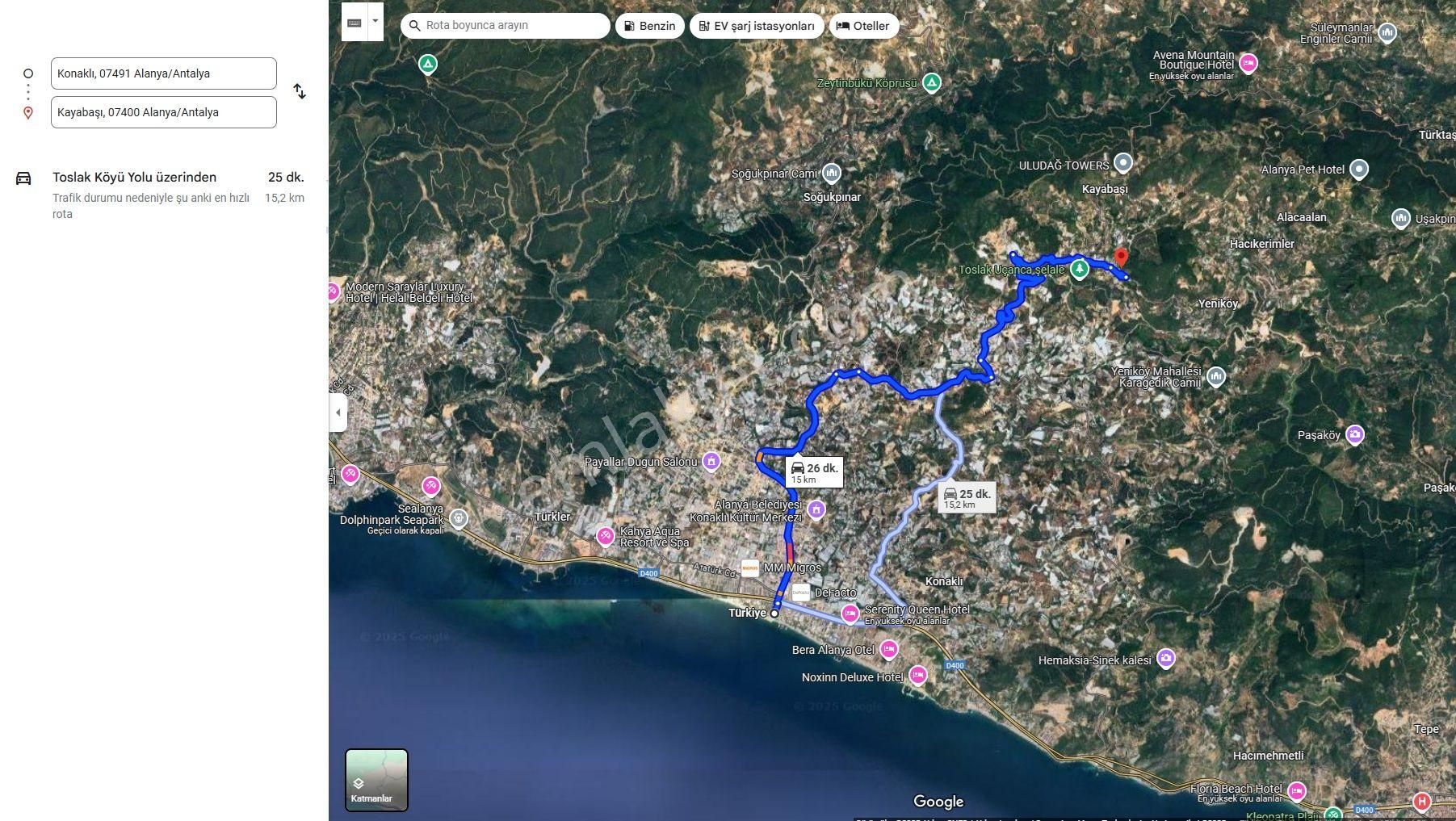
Task: Swap the start and destination points
Action: click(x=300, y=91)
